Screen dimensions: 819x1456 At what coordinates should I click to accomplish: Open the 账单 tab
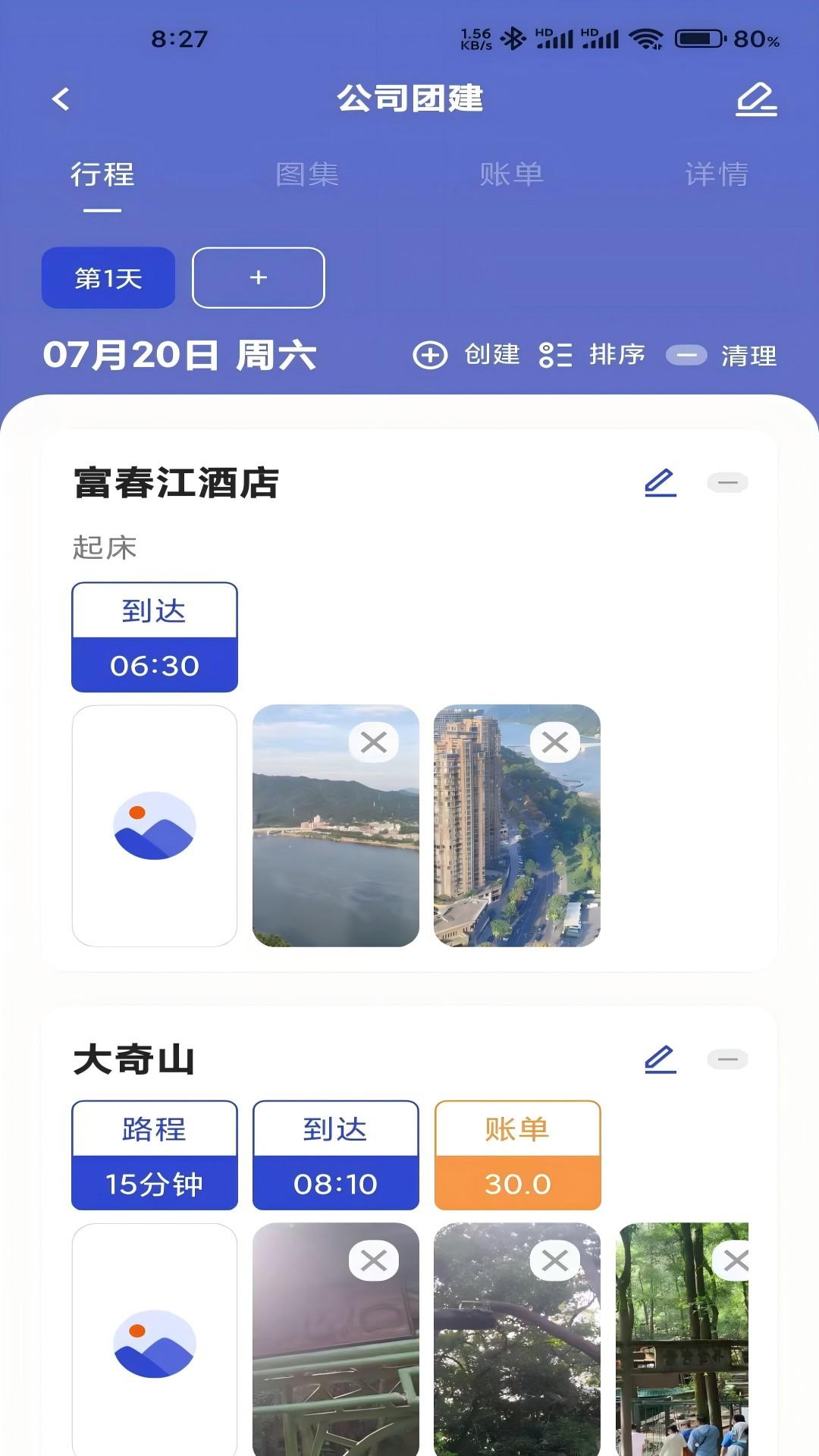coord(512,174)
